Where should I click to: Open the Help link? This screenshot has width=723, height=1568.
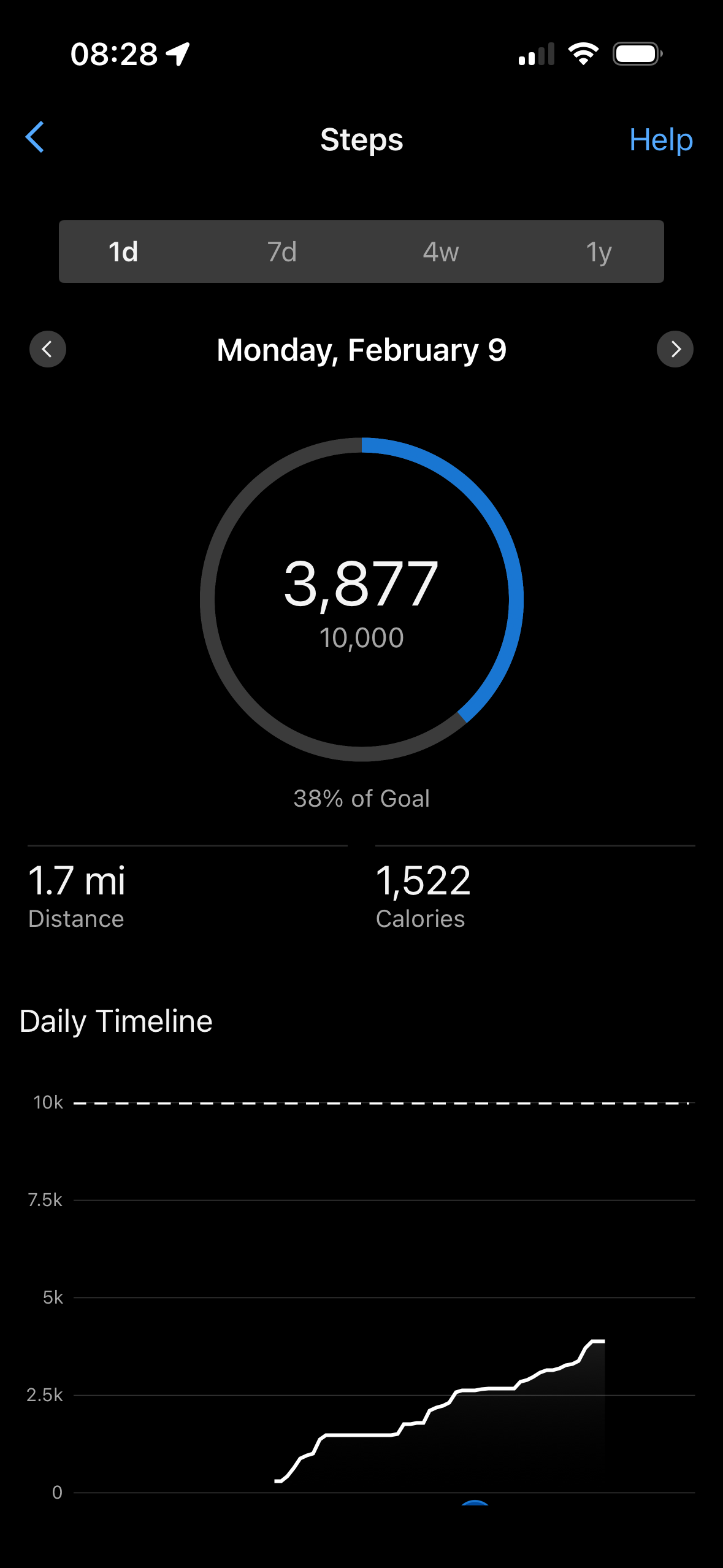[x=660, y=140]
